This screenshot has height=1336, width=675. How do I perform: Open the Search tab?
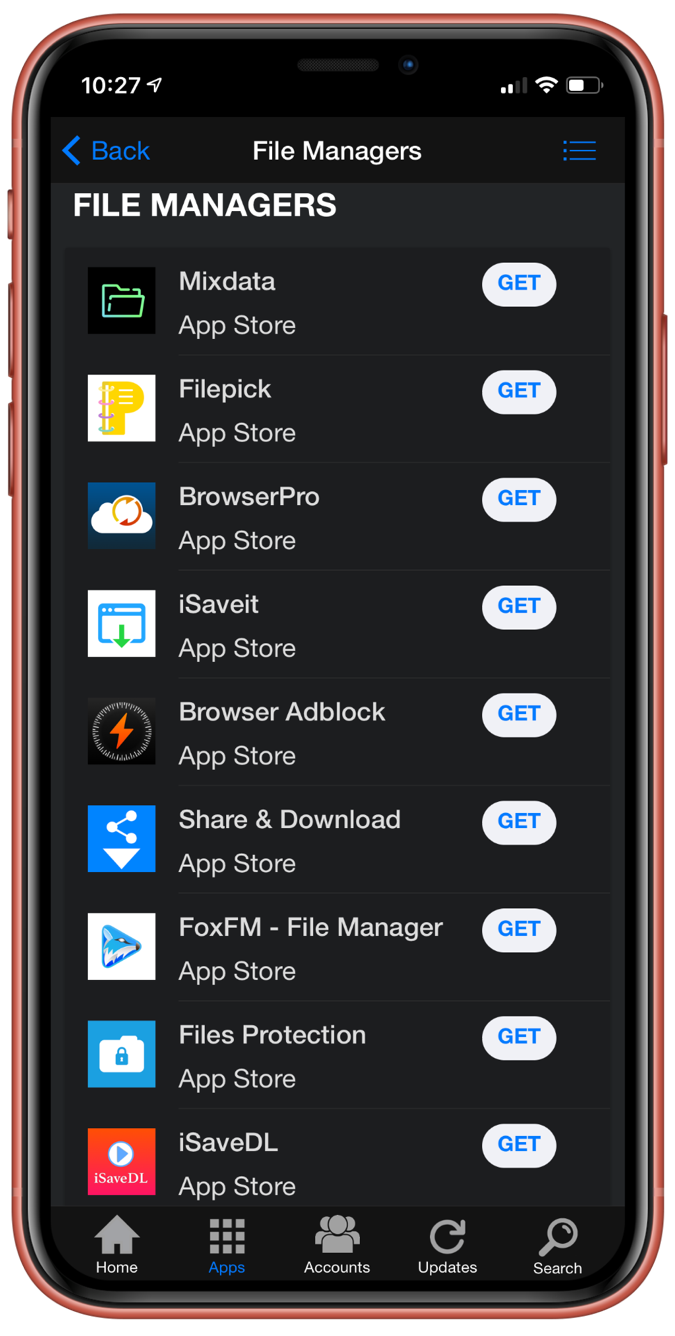click(x=557, y=1246)
